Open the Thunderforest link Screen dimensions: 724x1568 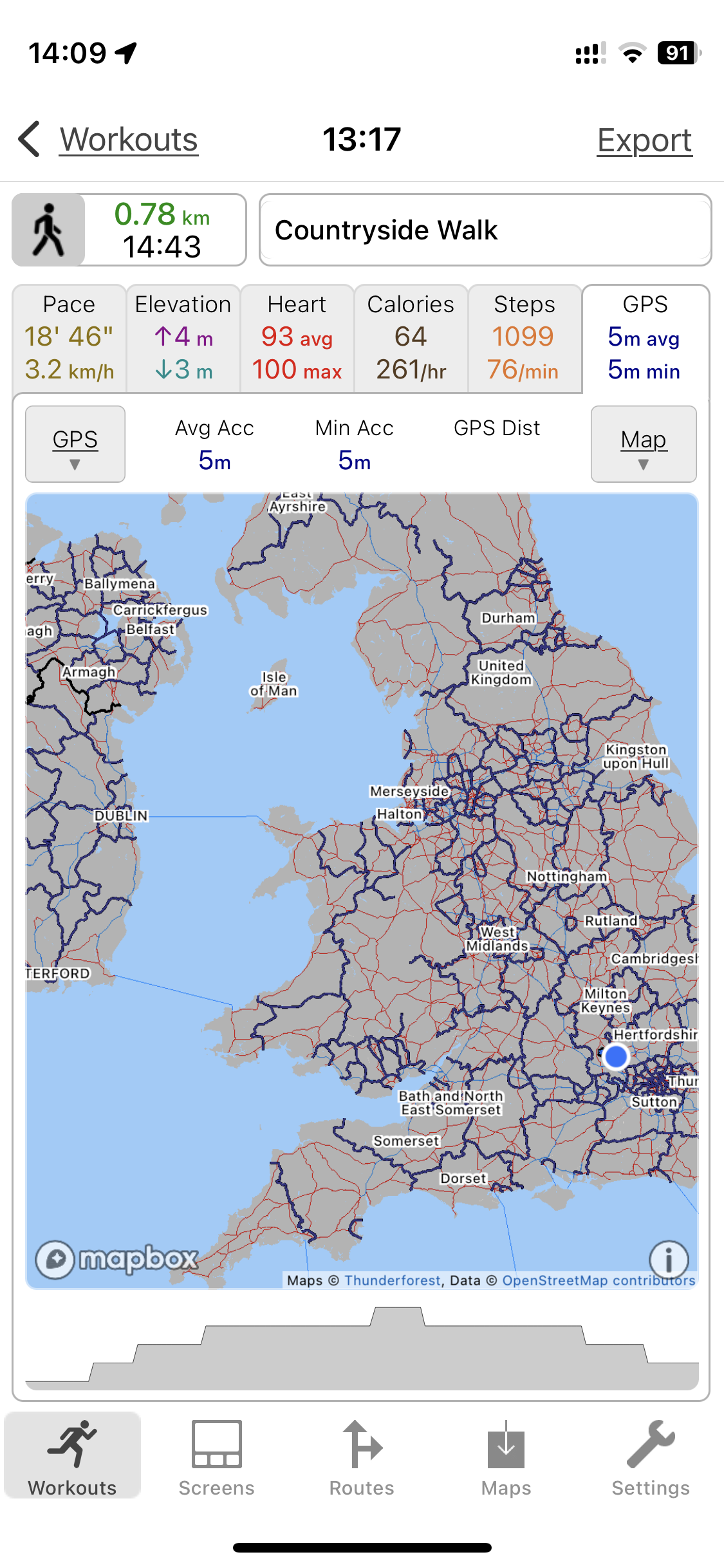pyautogui.click(x=393, y=1280)
